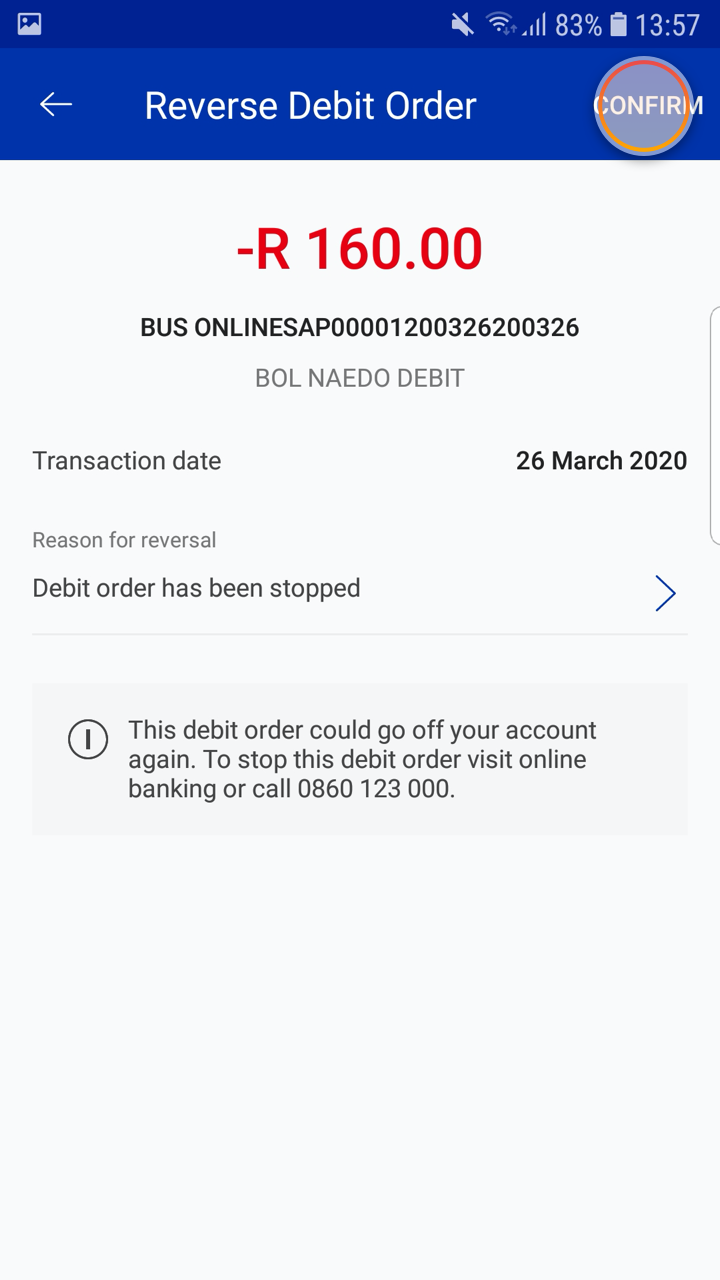Tap the 26 March 2020 transaction date
Screen dimensions: 720x1280
(x=601, y=460)
